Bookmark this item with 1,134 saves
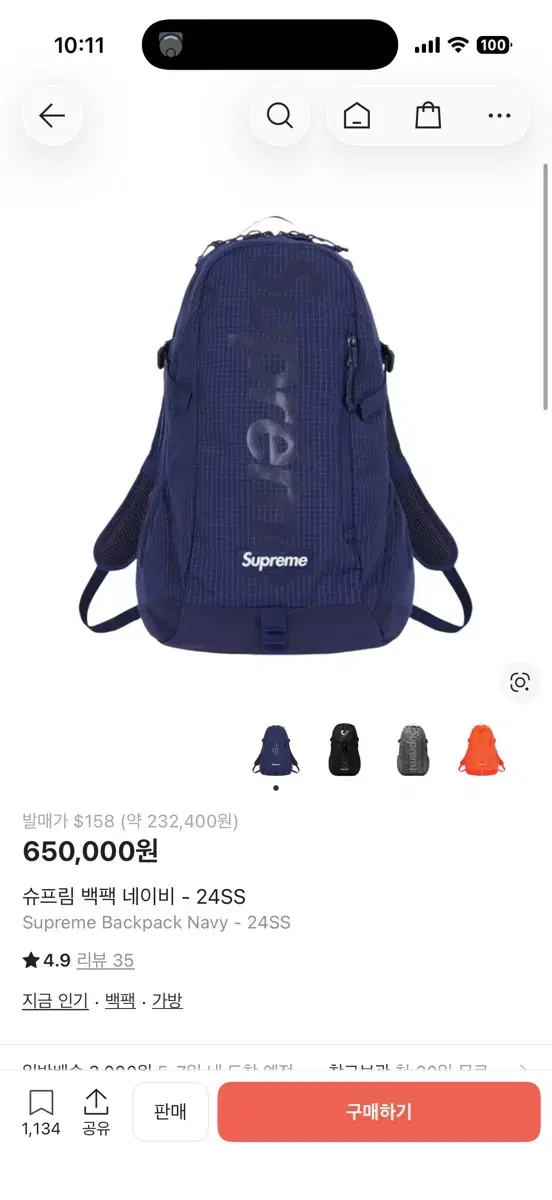Image resolution: width=552 pixels, height=1200 pixels. point(41,1113)
